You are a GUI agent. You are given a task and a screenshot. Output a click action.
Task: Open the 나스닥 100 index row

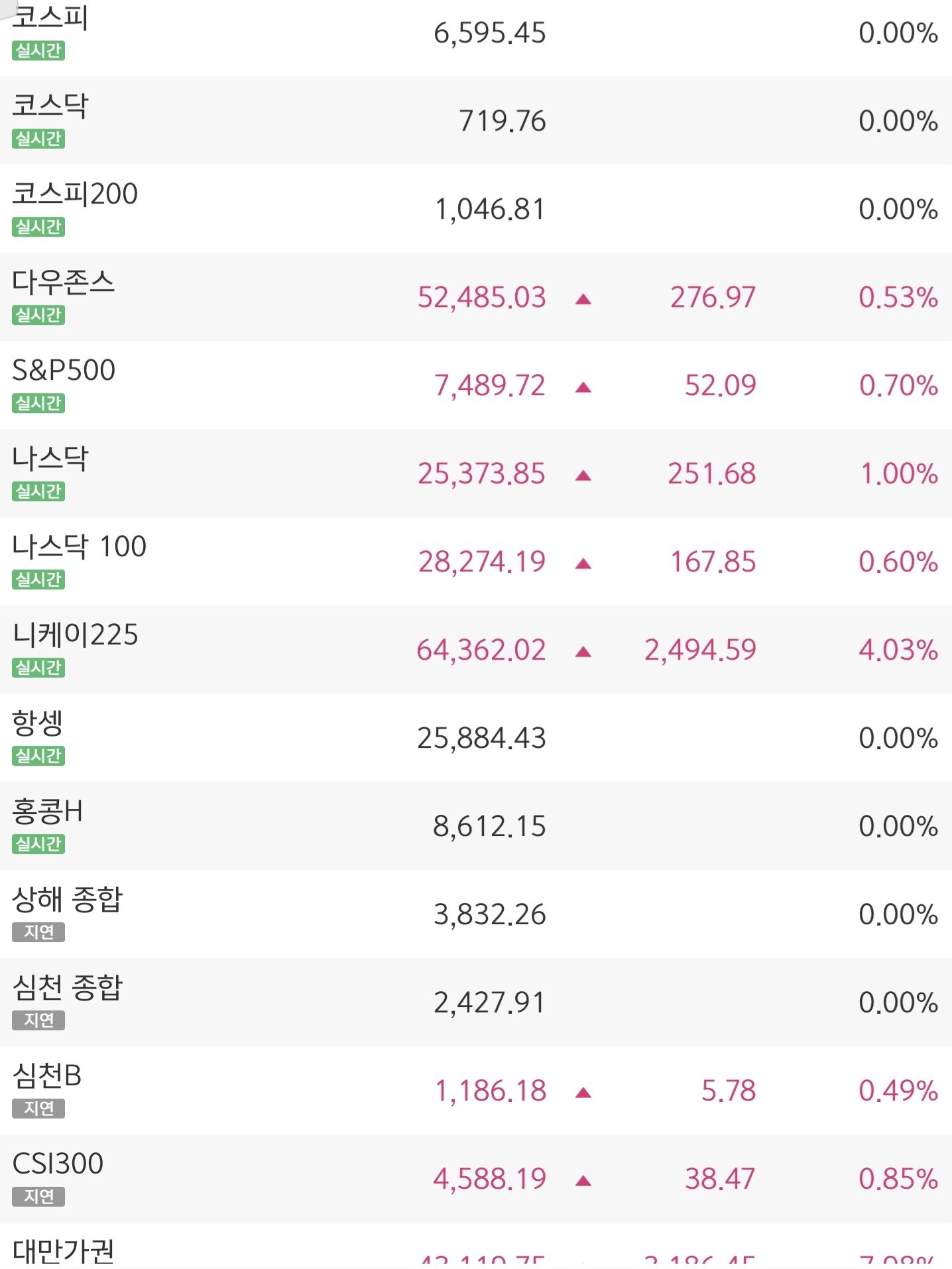click(476, 562)
